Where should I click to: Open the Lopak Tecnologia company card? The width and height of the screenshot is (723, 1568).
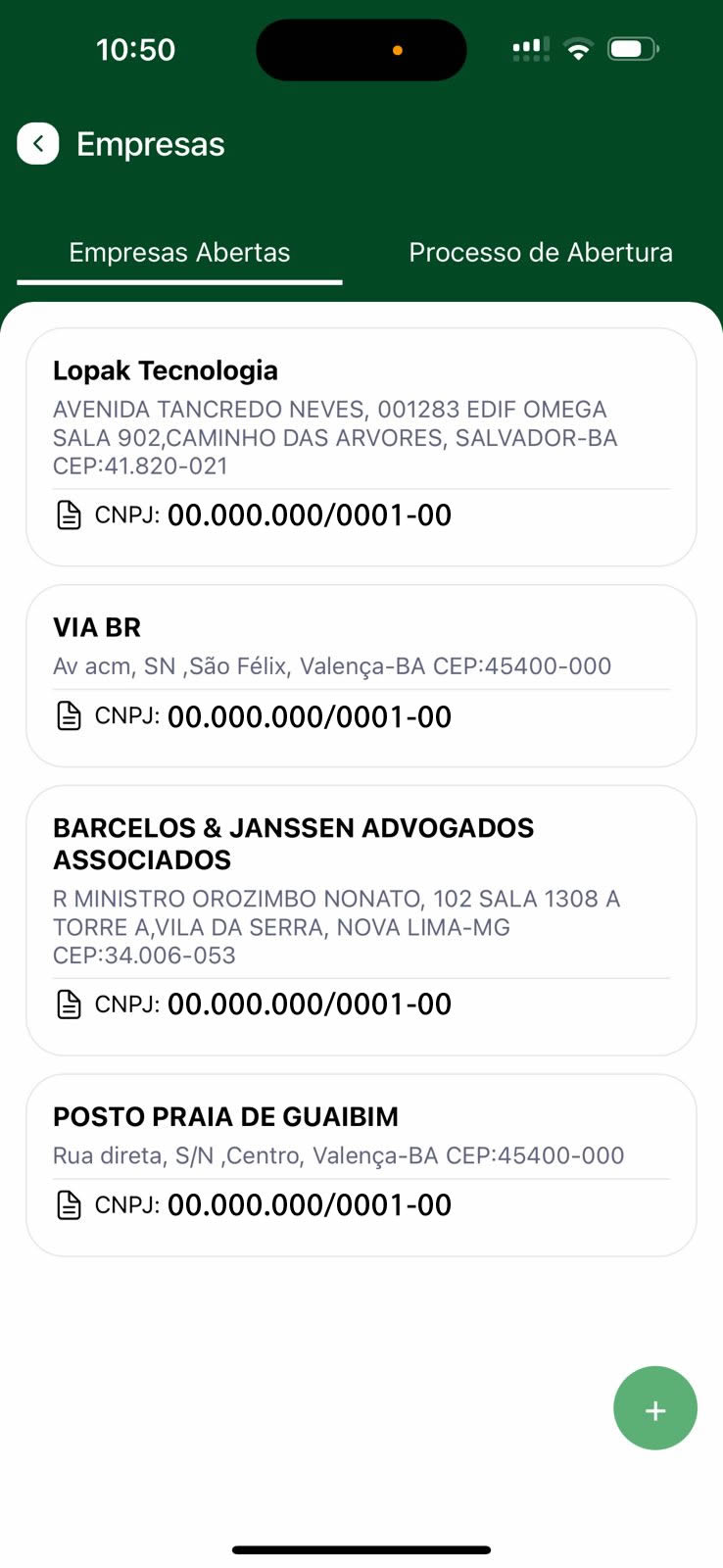[361, 447]
